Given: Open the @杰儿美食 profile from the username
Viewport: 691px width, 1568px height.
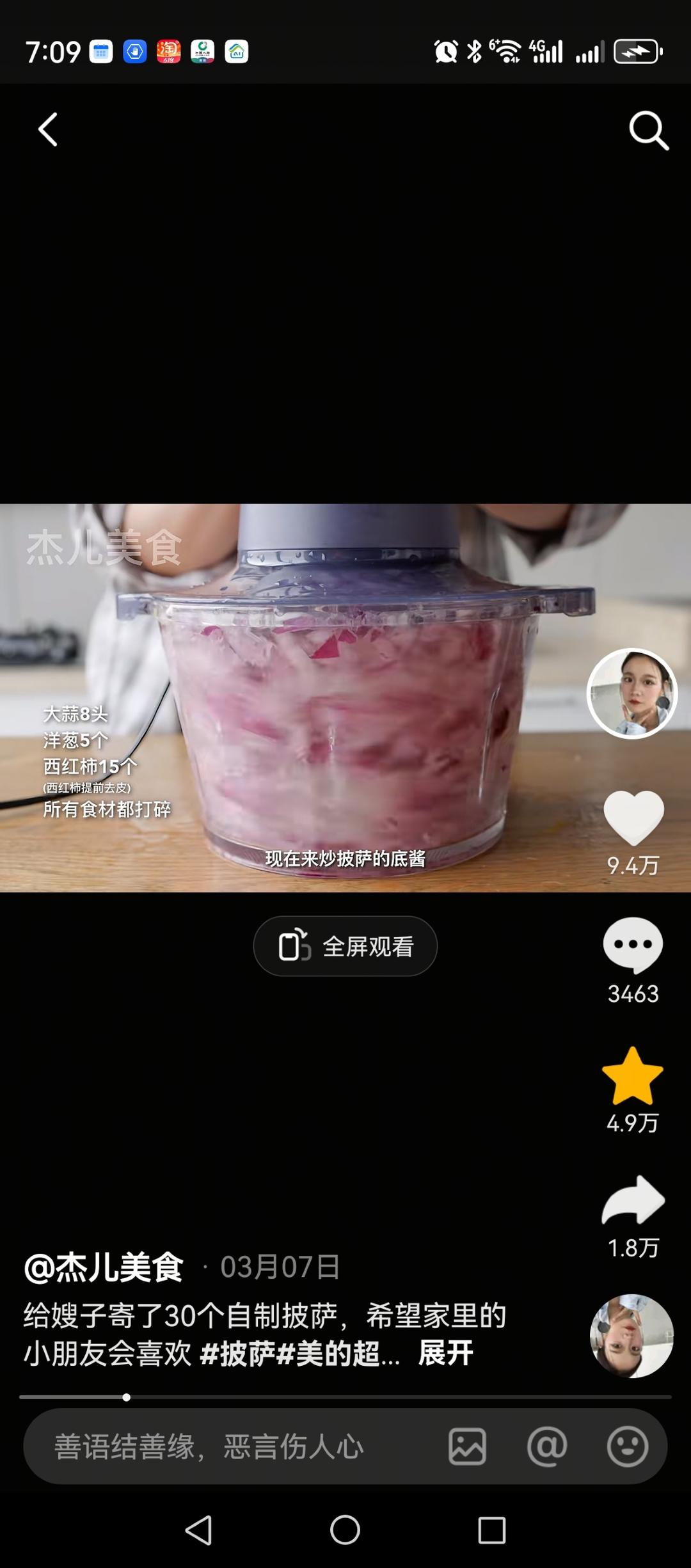Looking at the screenshot, I should [104, 1267].
